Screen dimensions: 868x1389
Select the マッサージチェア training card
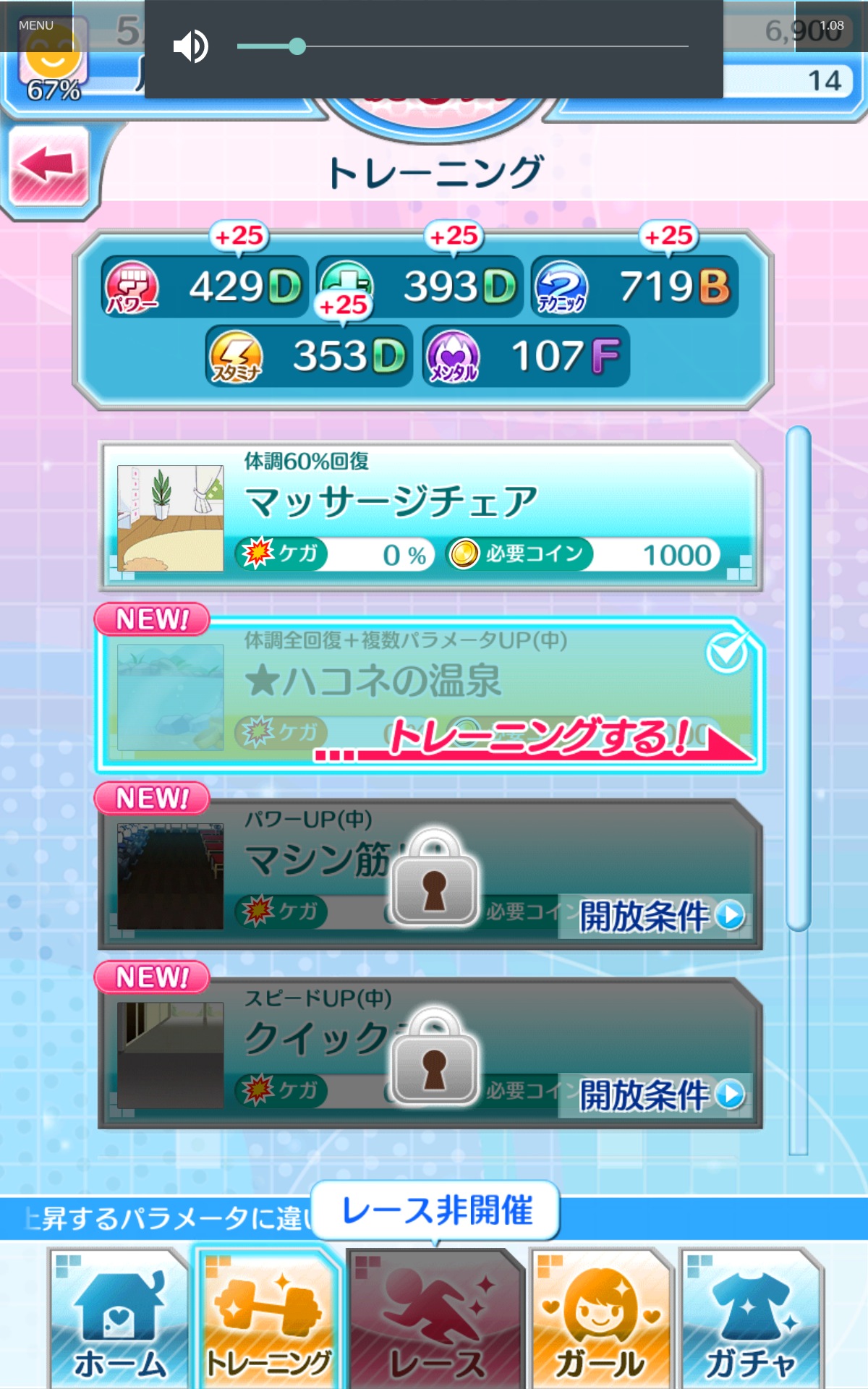coord(430,515)
